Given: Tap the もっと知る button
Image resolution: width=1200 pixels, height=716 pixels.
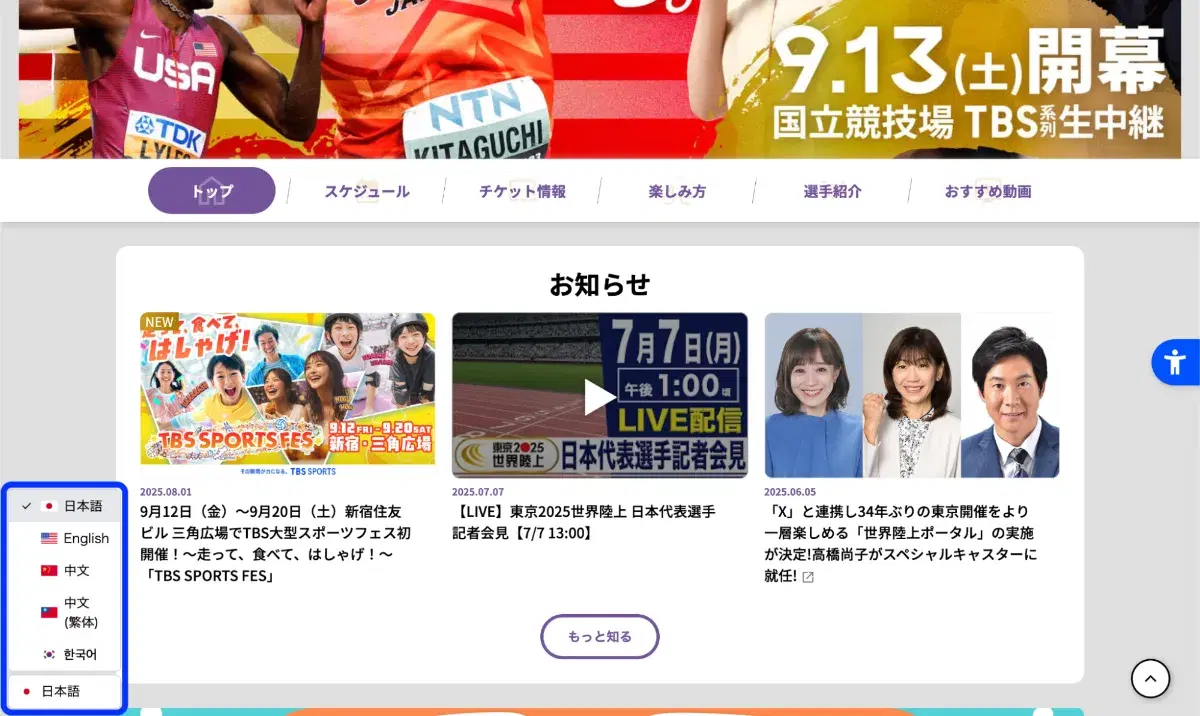Looking at the screenshot, I should [600, 636].
